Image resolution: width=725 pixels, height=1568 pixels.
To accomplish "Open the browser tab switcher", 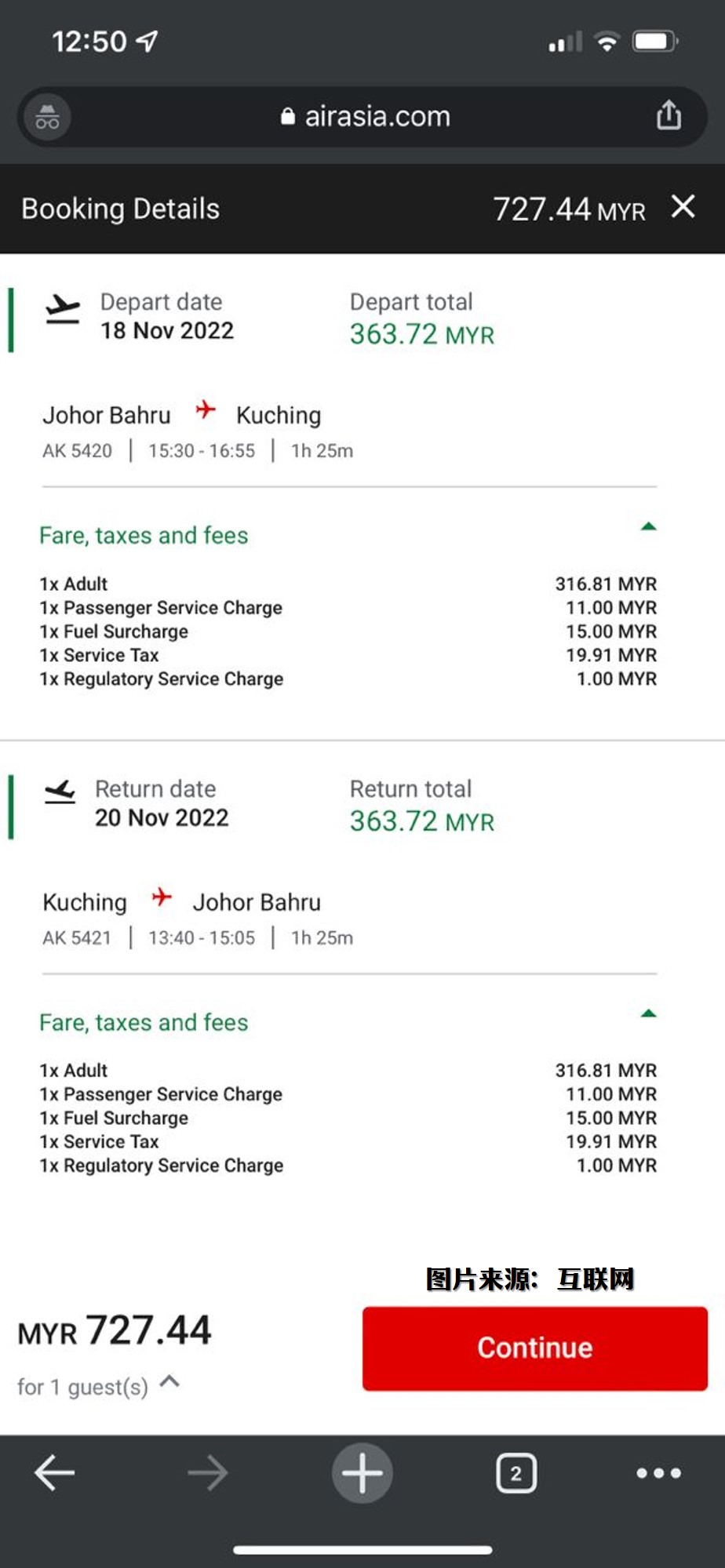I will point(516,1472).
